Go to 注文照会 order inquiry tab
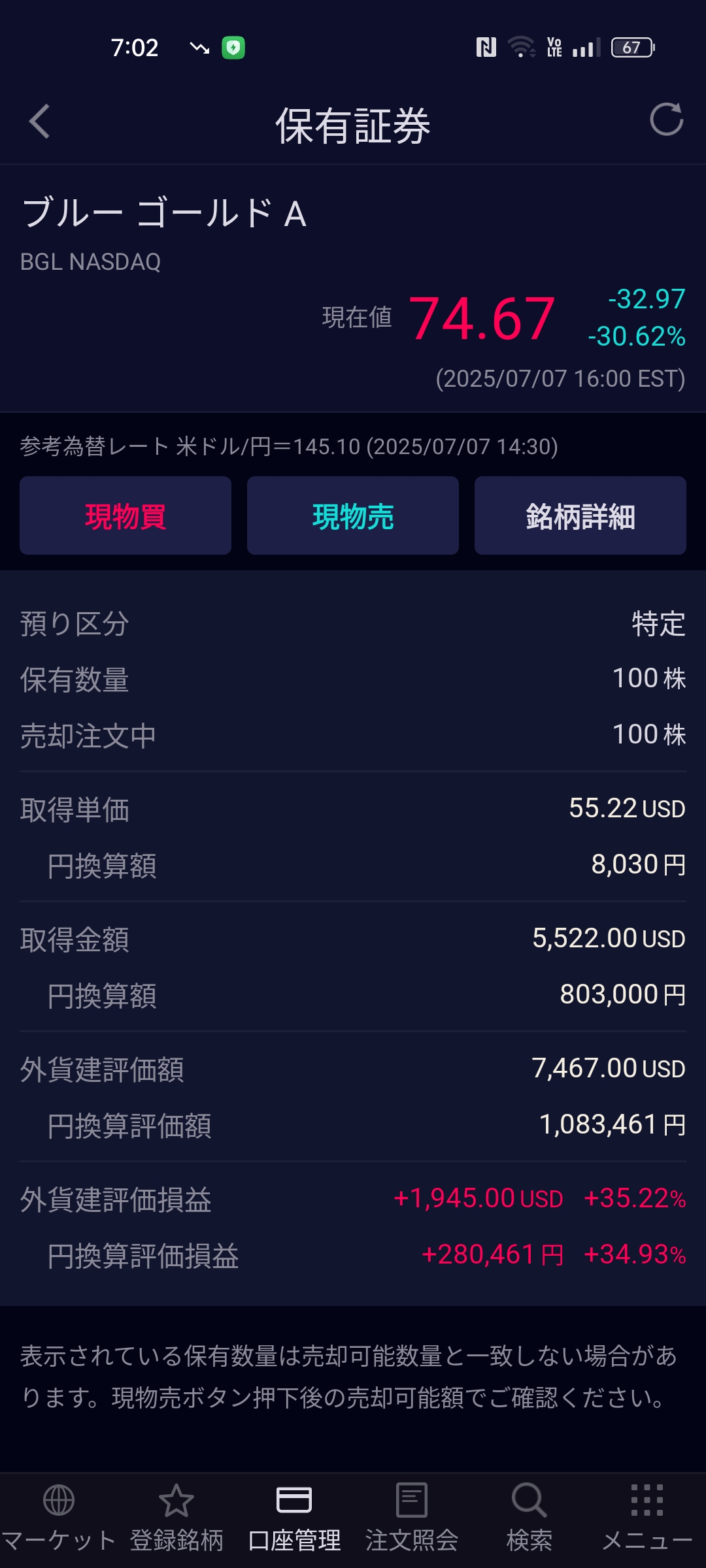706x1568 pixels. coord(412,1518)
